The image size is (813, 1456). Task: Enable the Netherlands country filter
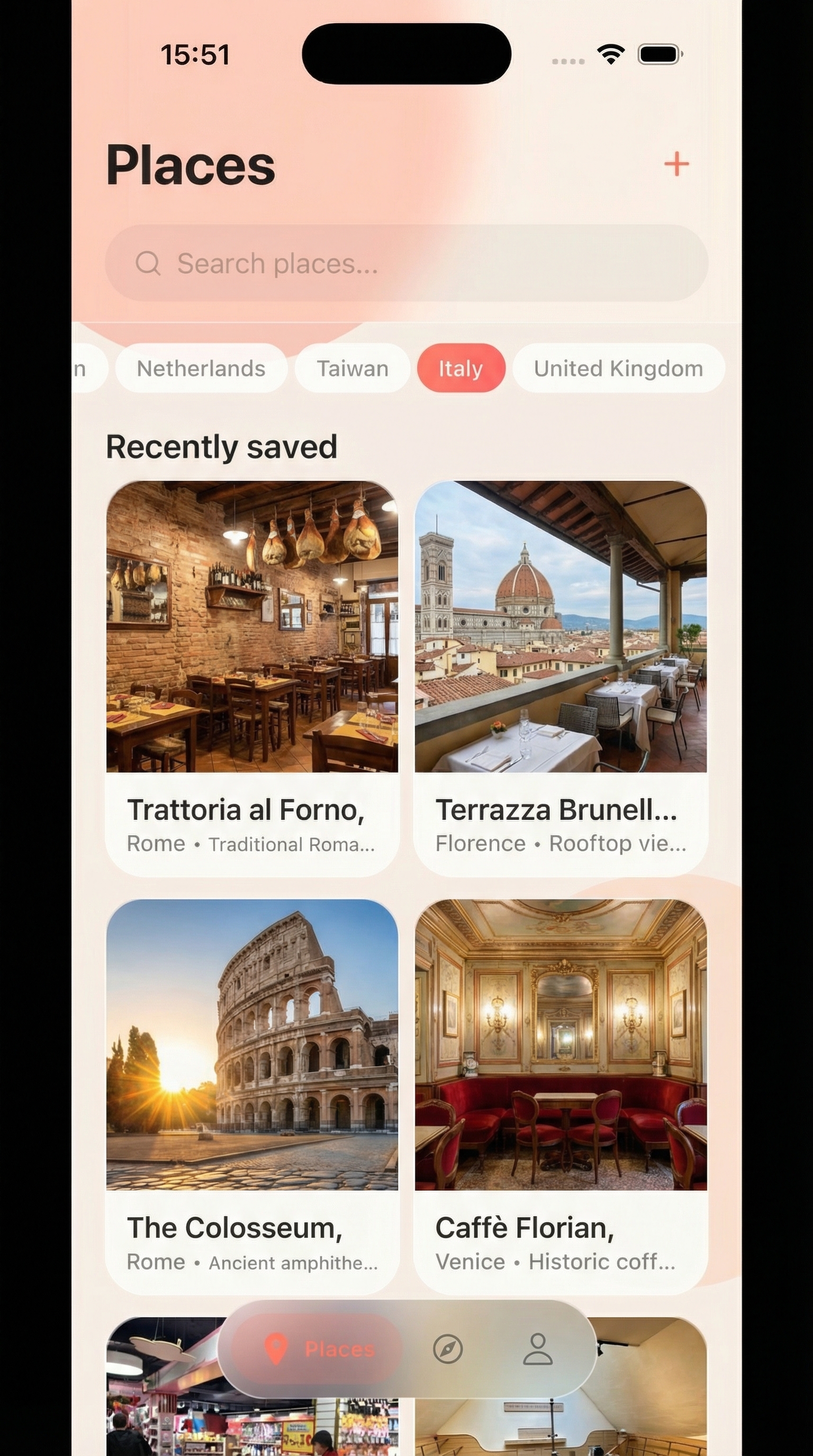pyautogui.click(x=201, y=368)
